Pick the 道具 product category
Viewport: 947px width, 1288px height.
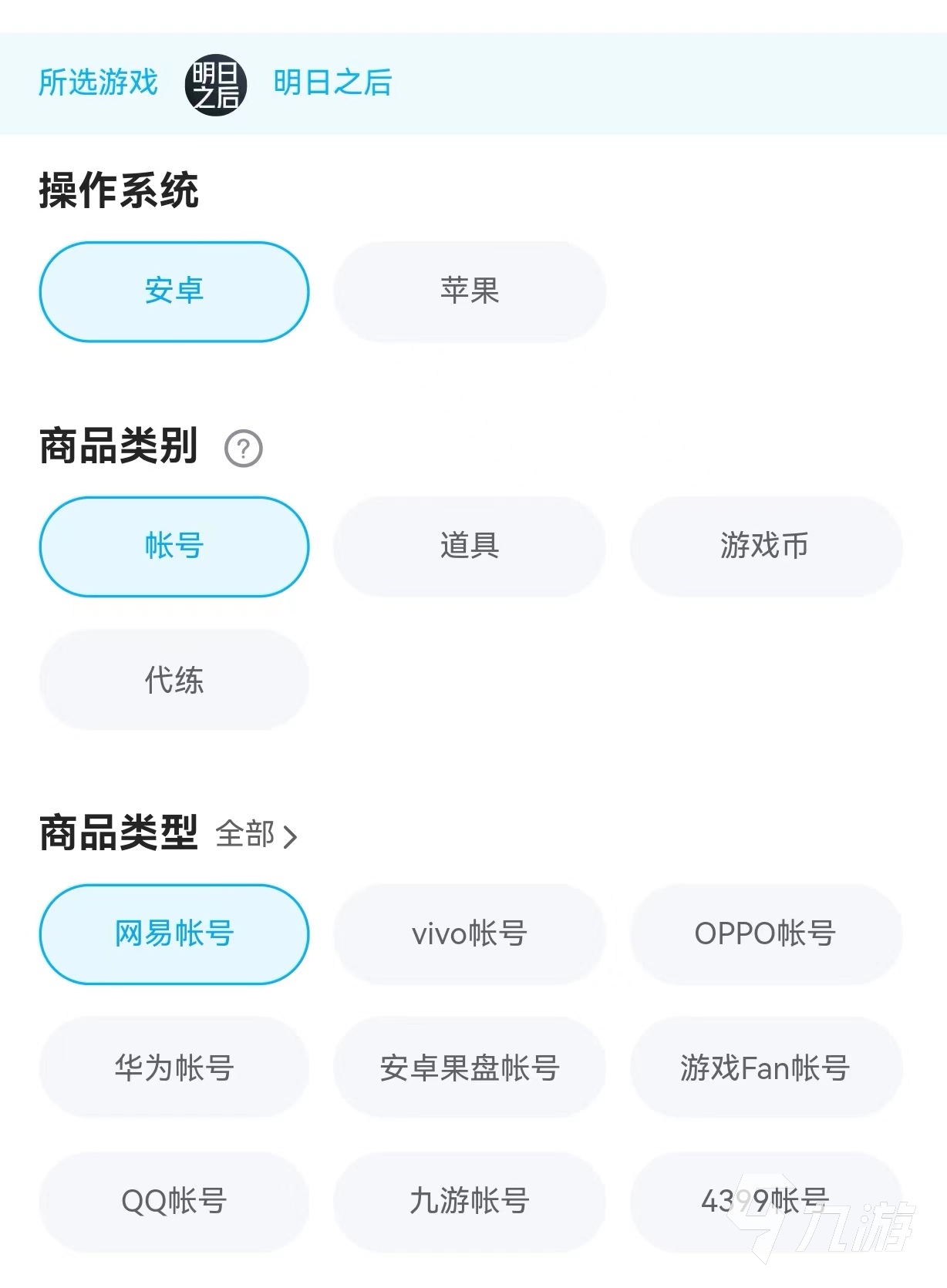point(470,546)
